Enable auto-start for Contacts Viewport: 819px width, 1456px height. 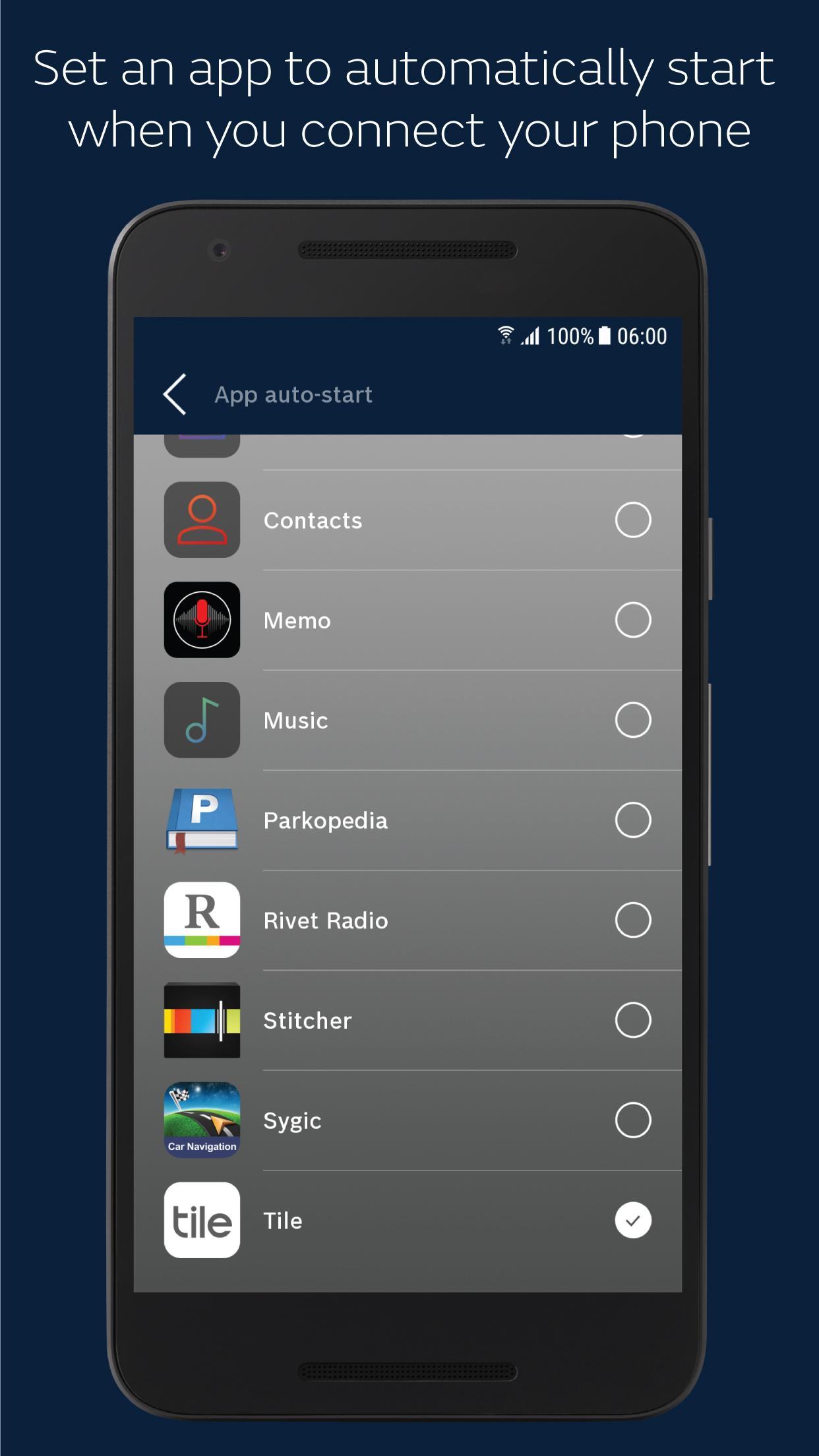click(632, 520)
